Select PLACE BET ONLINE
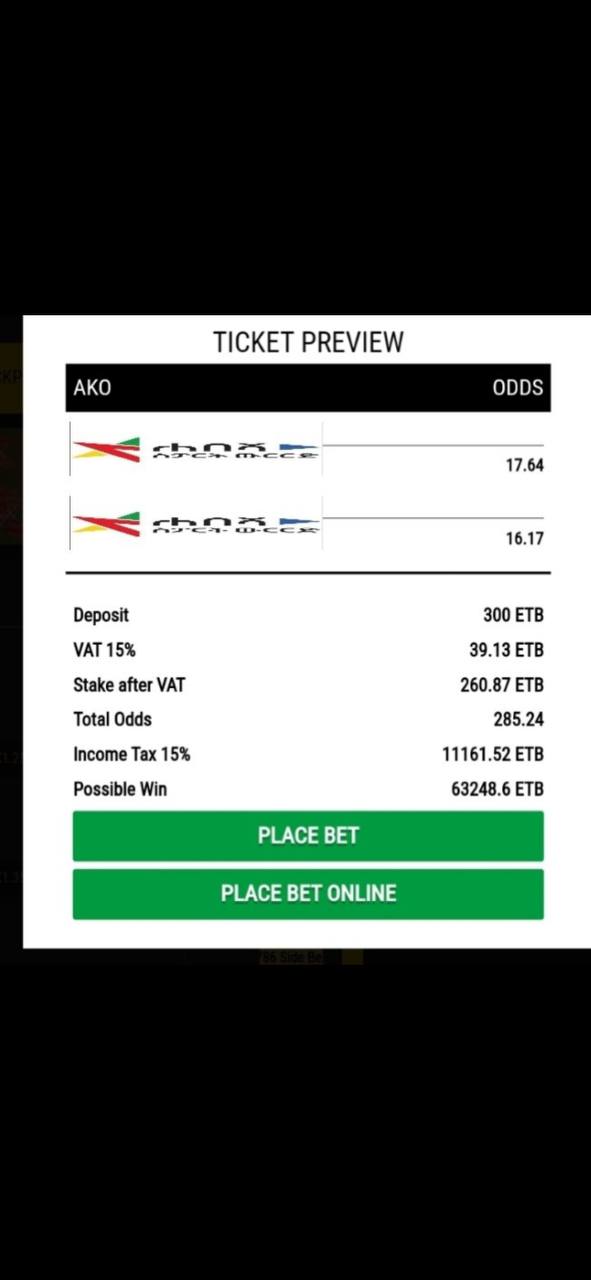The width and height of the screenshot is (591, 1280). tap(308, 894)
